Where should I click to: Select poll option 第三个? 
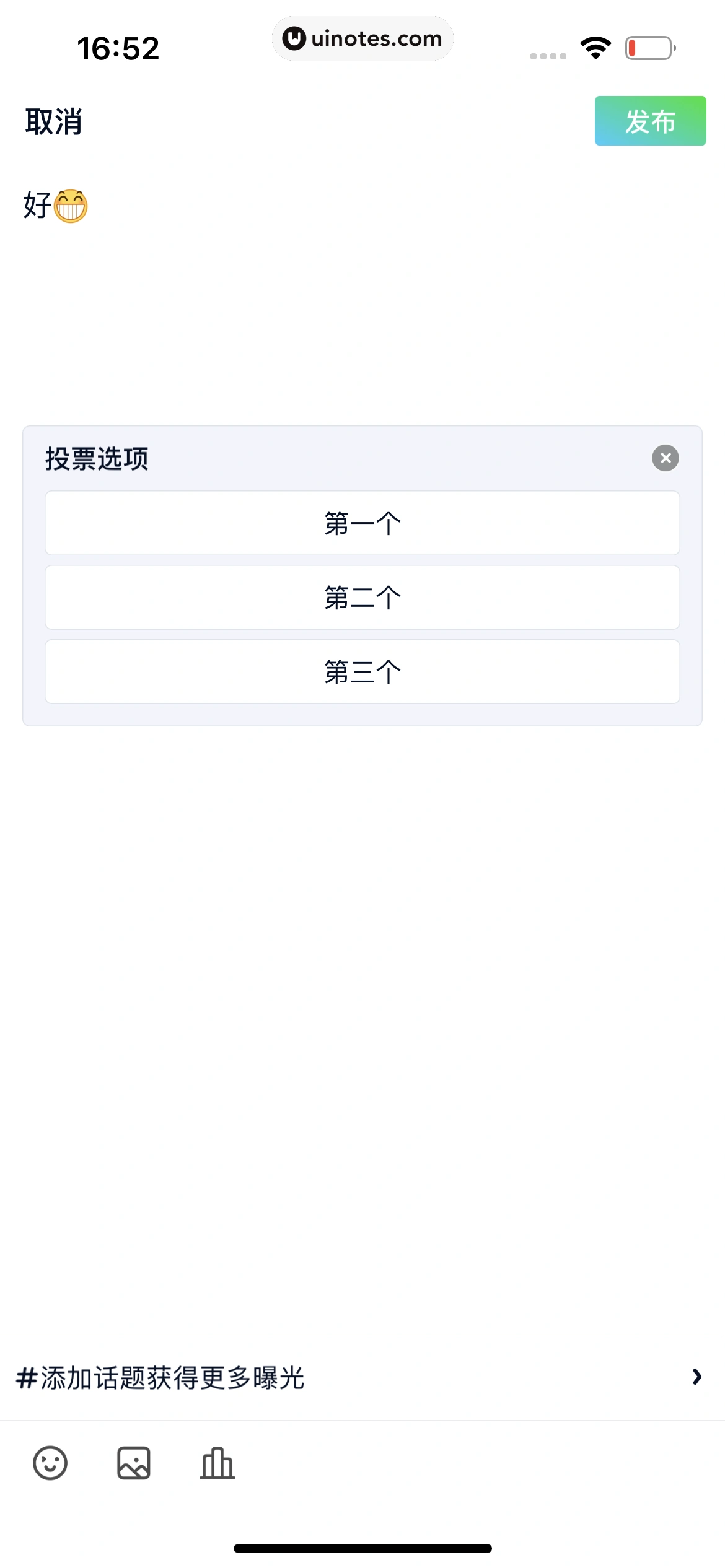[362, 672]
